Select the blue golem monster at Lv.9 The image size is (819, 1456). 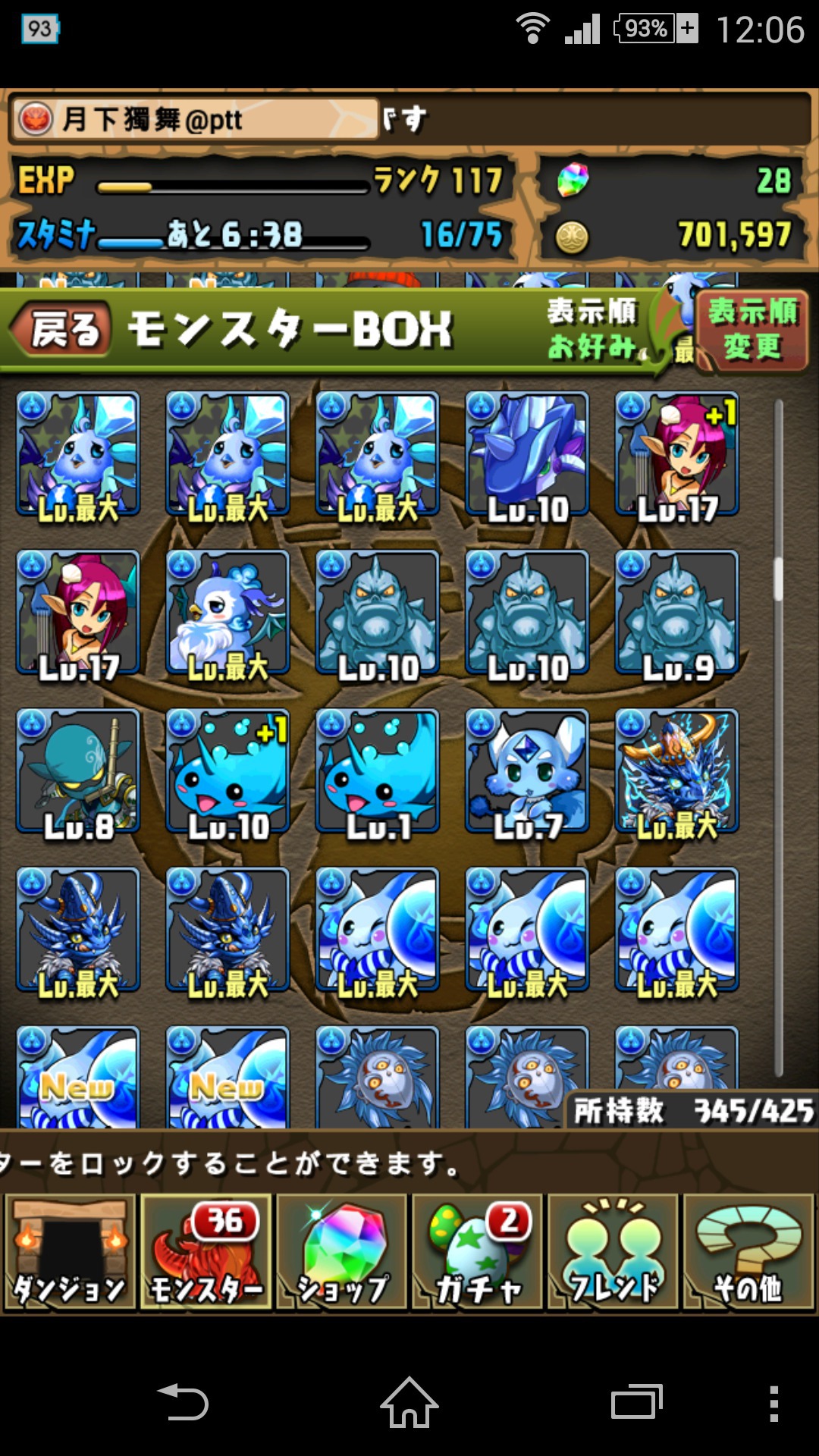(x=676, y=613)
